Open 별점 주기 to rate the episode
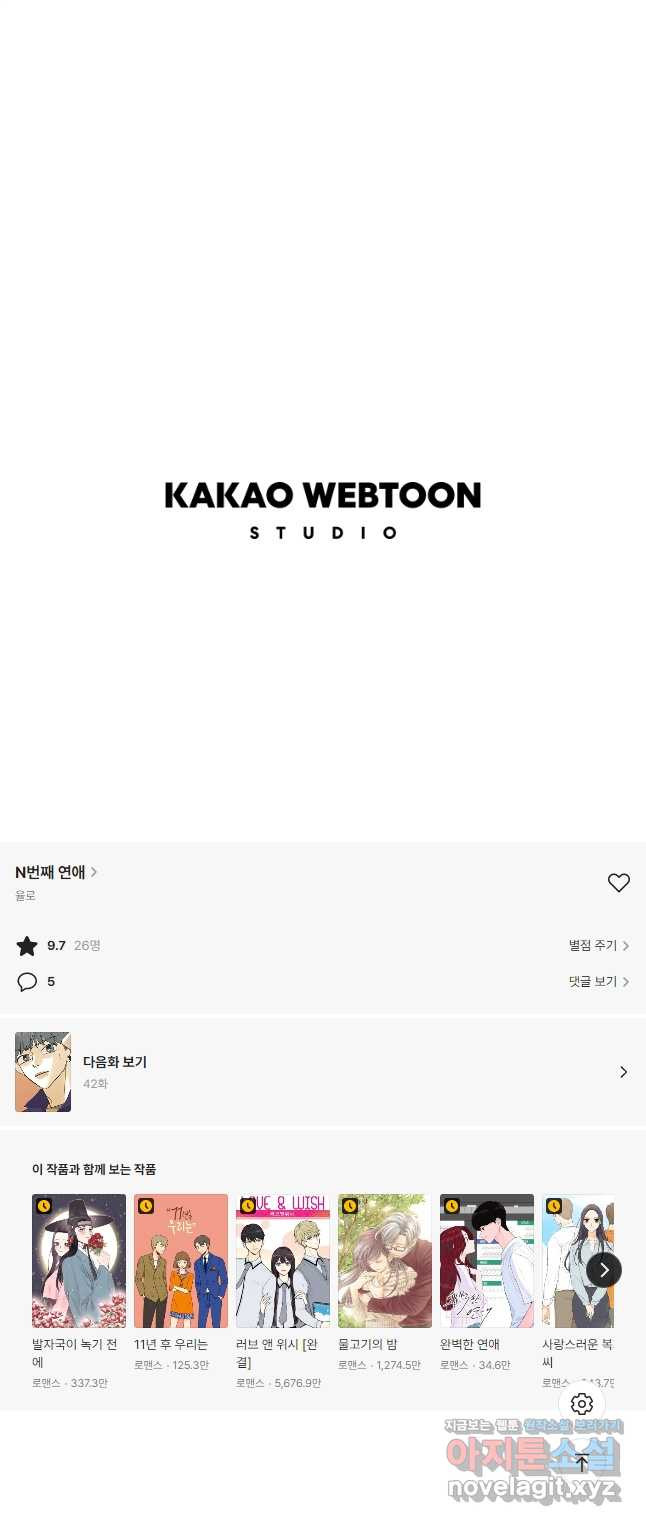Screen dimensions: 646x1526 [x=598, y=945]
